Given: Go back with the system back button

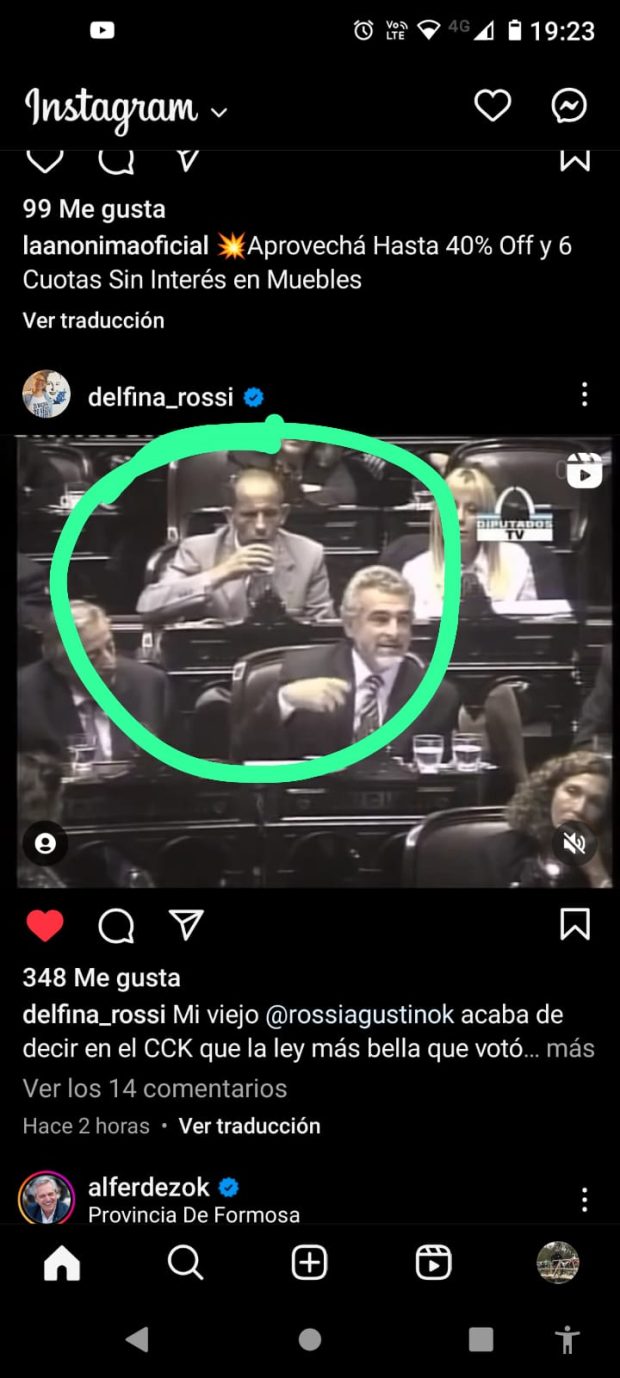Looking at the screenshot, I should [137, 1339].
